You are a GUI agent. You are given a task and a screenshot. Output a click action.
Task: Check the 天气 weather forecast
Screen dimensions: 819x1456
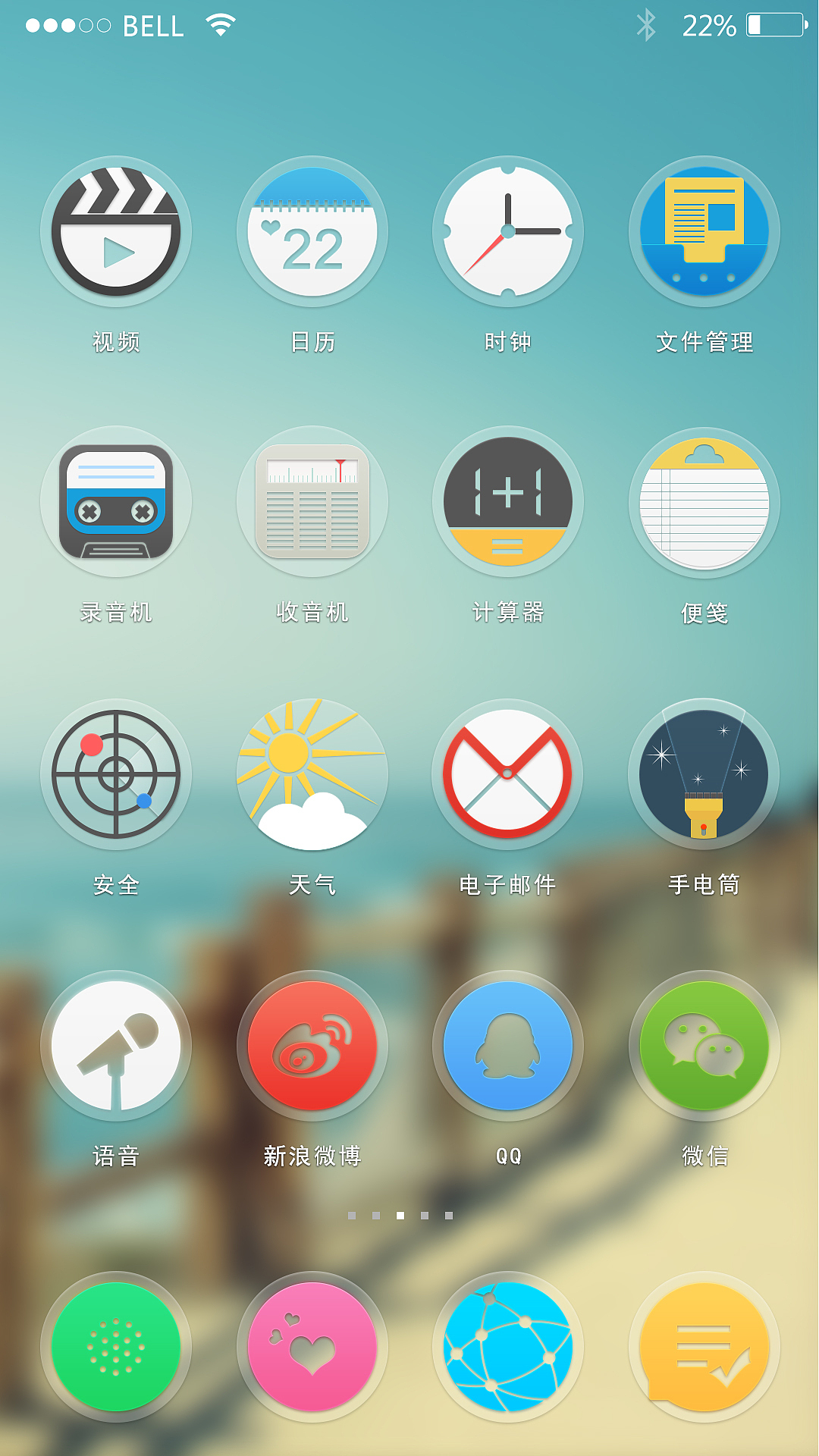[312, 773]
